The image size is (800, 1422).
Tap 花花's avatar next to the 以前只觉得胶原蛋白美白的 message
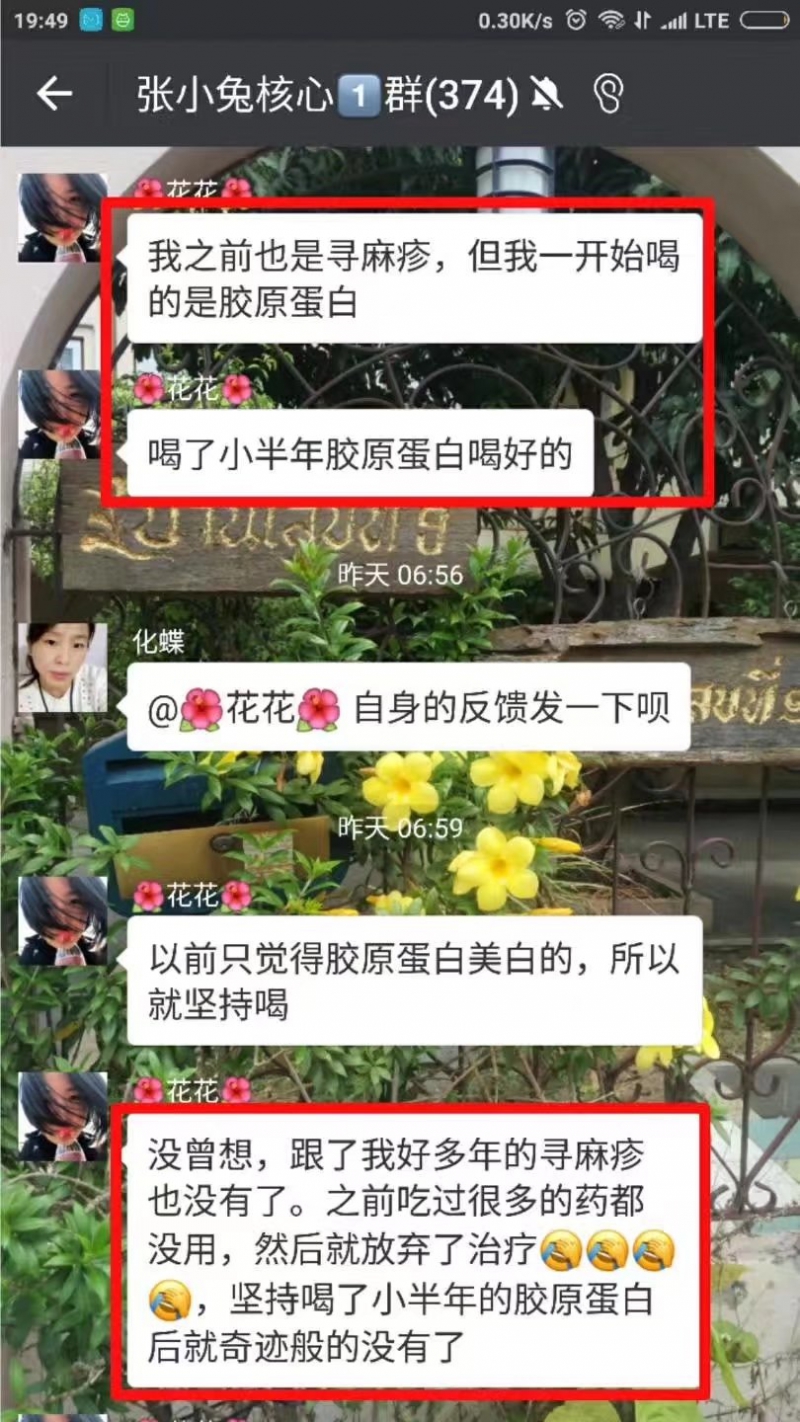pyautogui.click(x=62, y=920)
